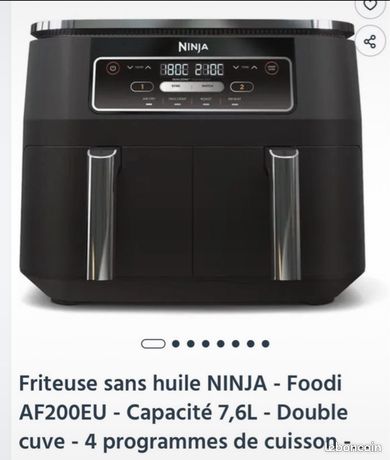Jump to the last photo dot
Viewport: 390px width, 460px height.
coord(265,344)
